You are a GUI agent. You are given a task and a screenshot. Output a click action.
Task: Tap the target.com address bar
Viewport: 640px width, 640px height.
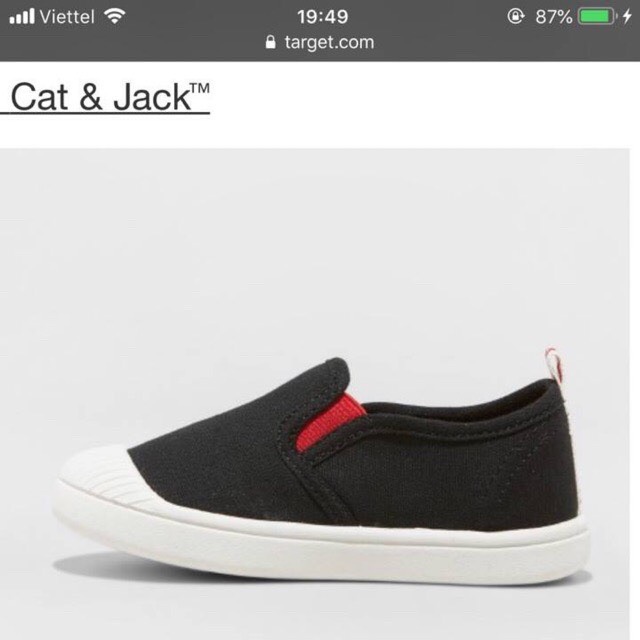(x=320, y=42)
